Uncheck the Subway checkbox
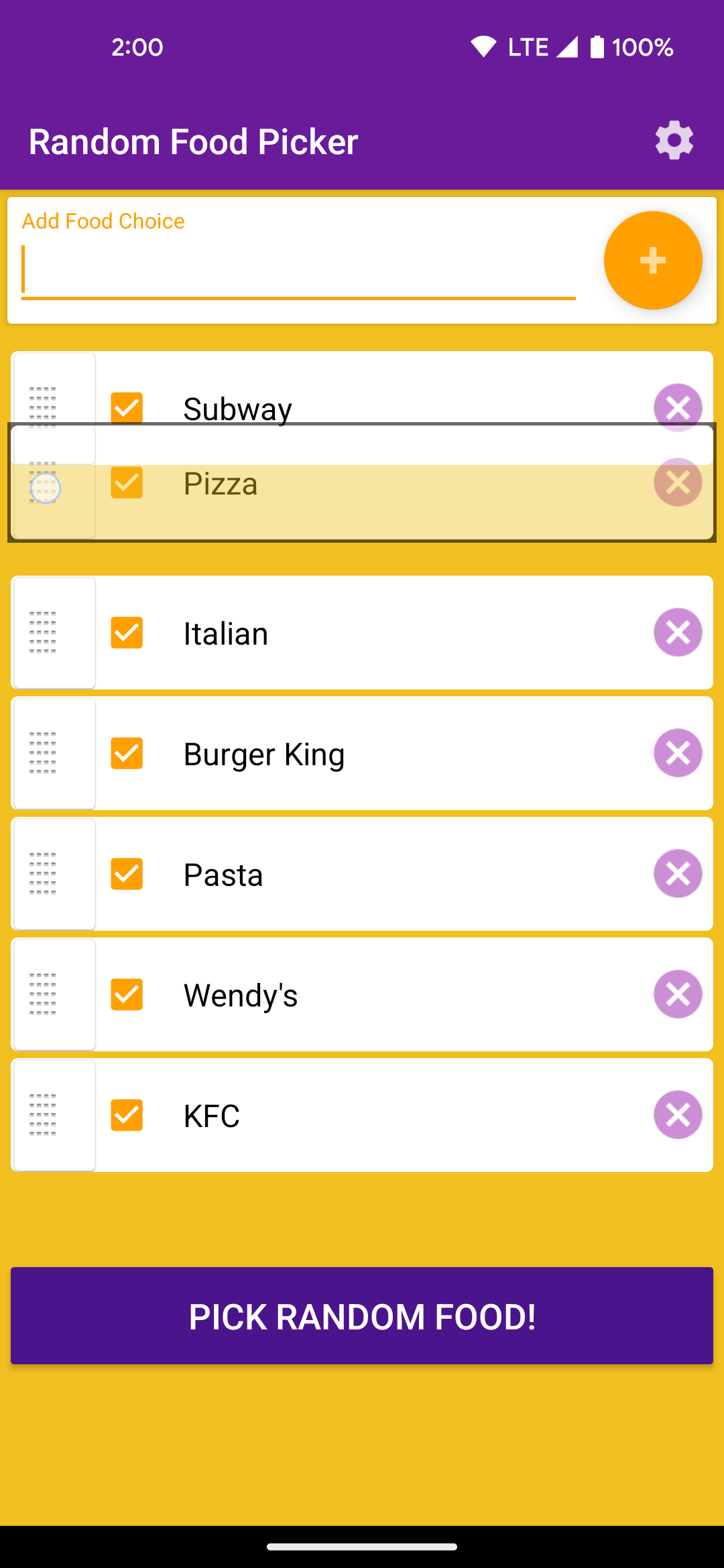 coord(127,408)
